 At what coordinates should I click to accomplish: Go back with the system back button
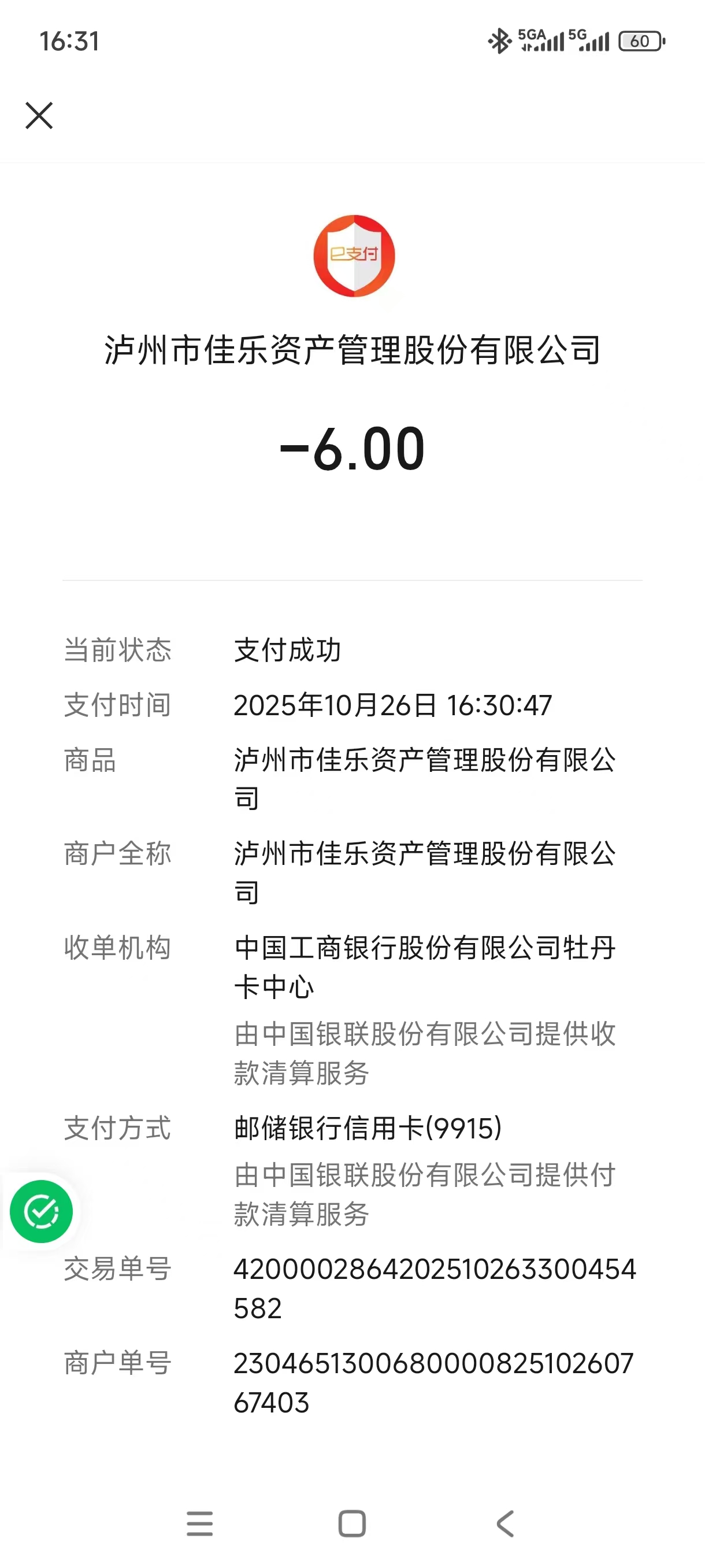[x=505, y=1523]
